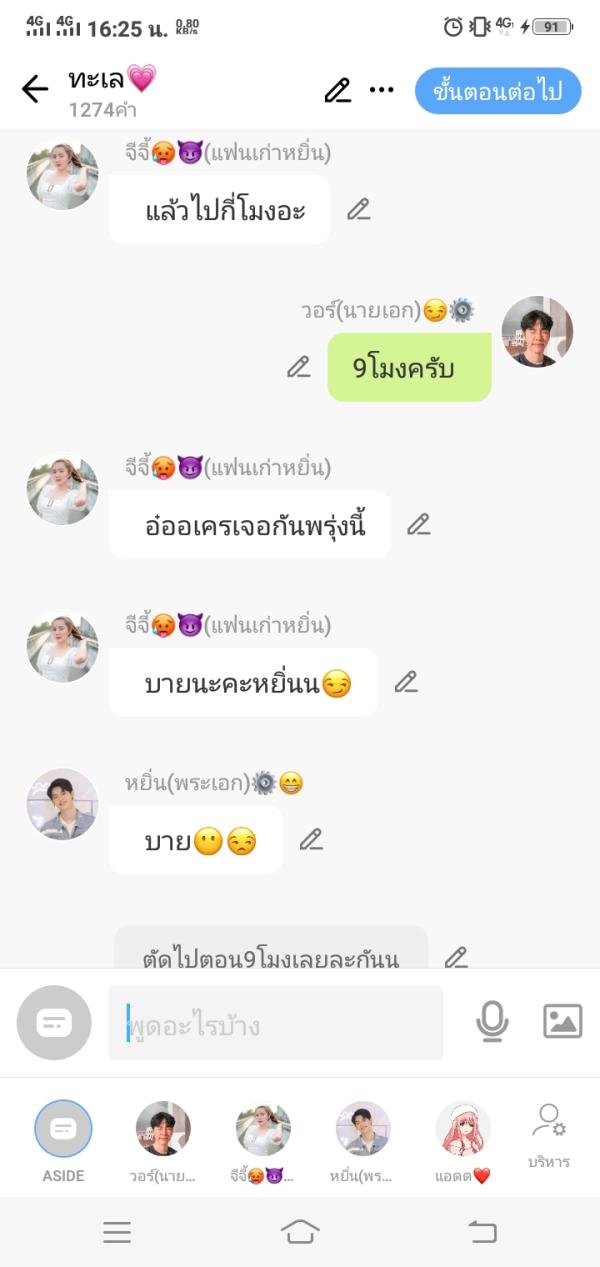This screenshot has height=1267, width=600.
Task: Attach an image with the picture icon
Action: coord(562,1021)
